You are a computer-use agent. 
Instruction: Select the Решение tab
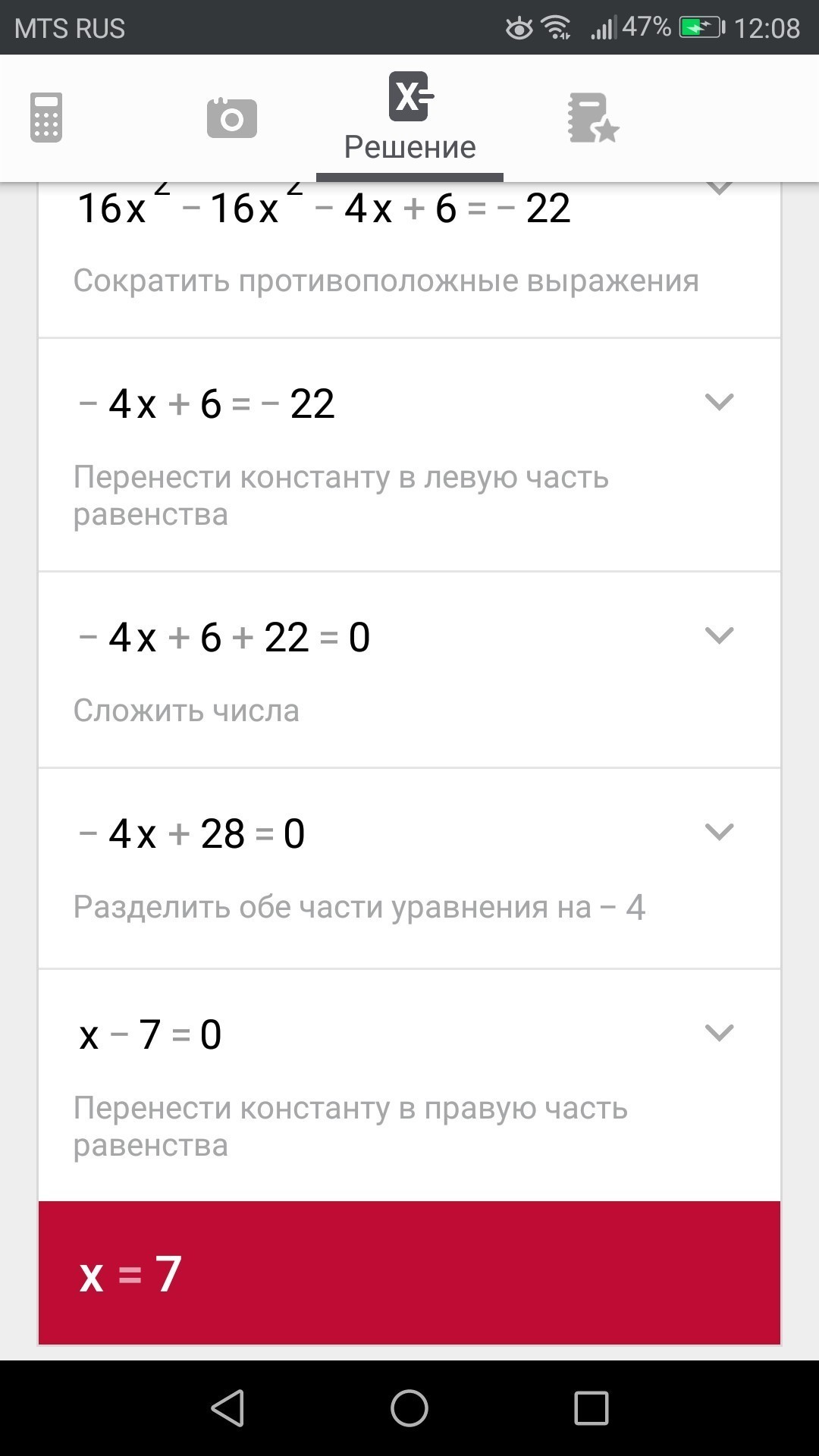[409, 118]
